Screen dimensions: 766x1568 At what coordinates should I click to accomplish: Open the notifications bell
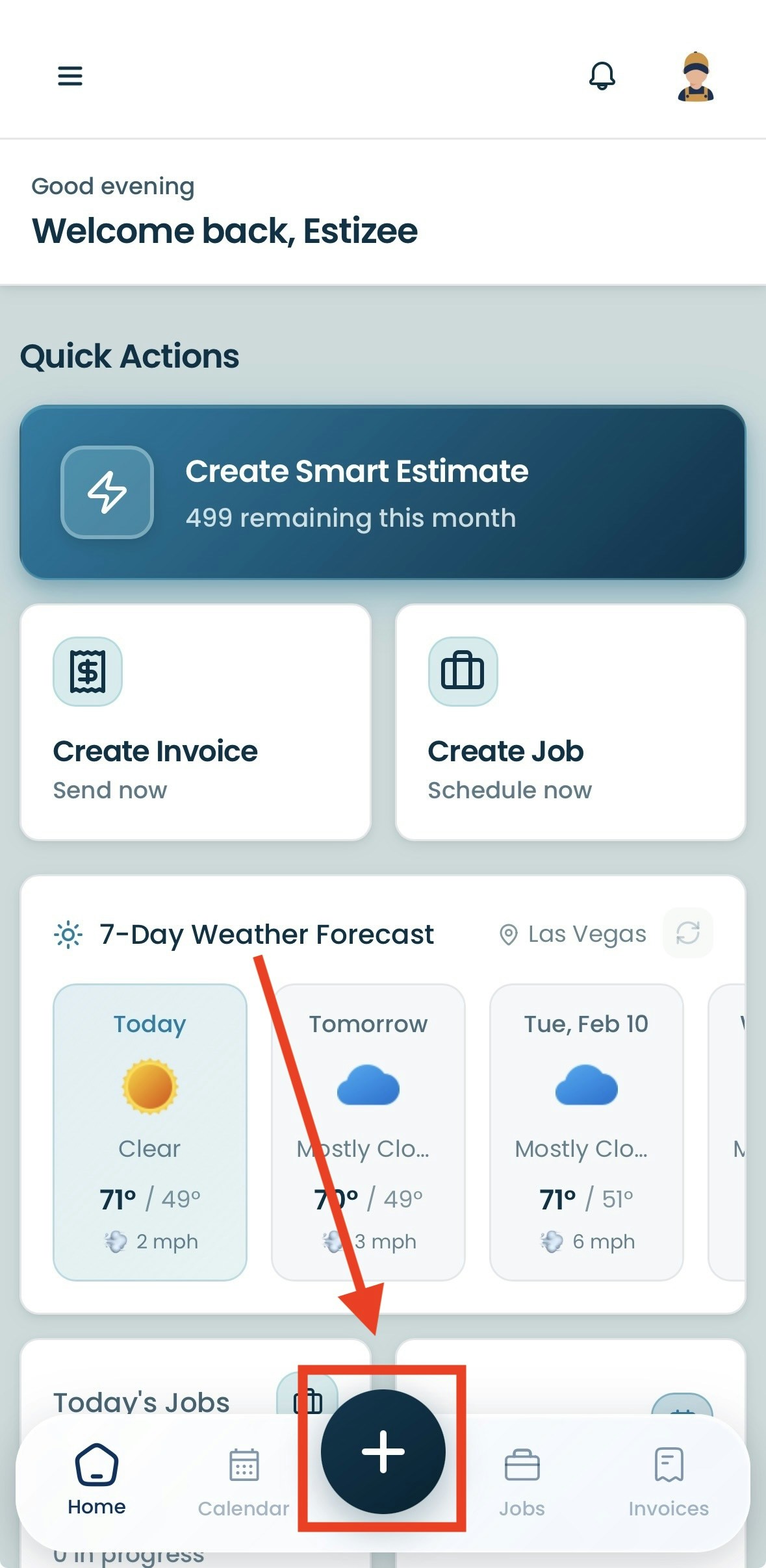click(x=602, y=76)
